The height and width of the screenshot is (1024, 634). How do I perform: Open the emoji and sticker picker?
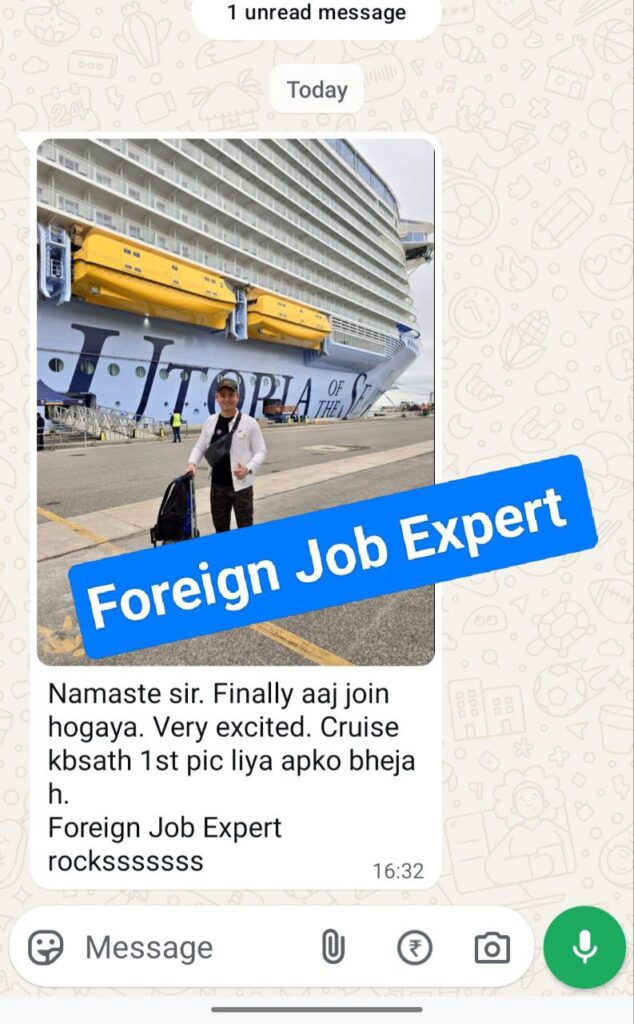coord(46,947)
